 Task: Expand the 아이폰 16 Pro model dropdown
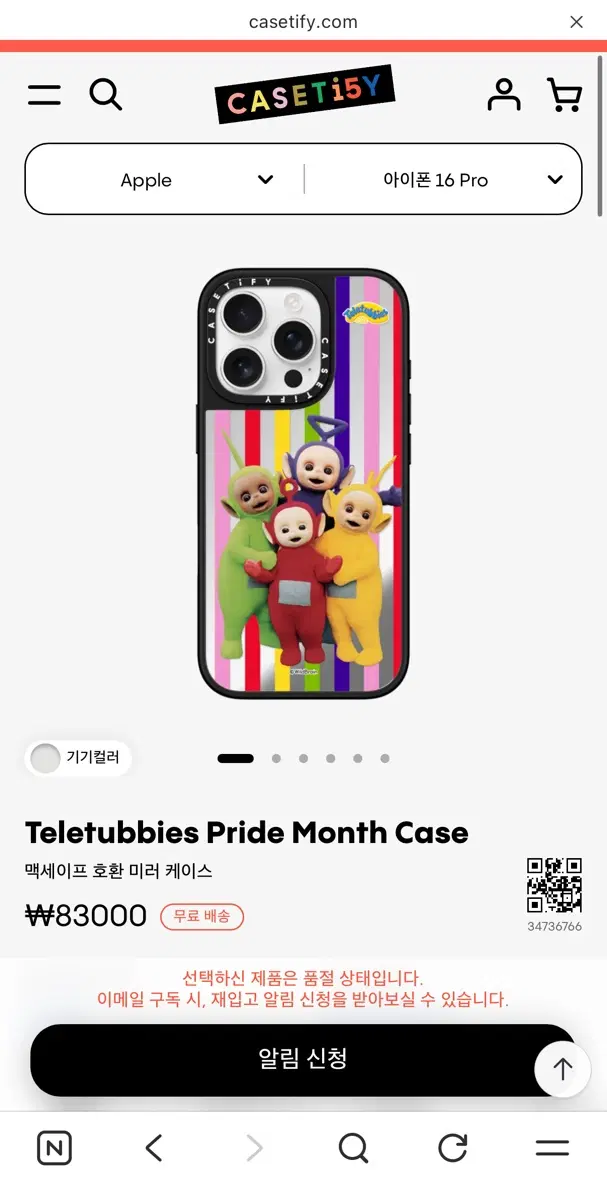click(x=443, y=180)
